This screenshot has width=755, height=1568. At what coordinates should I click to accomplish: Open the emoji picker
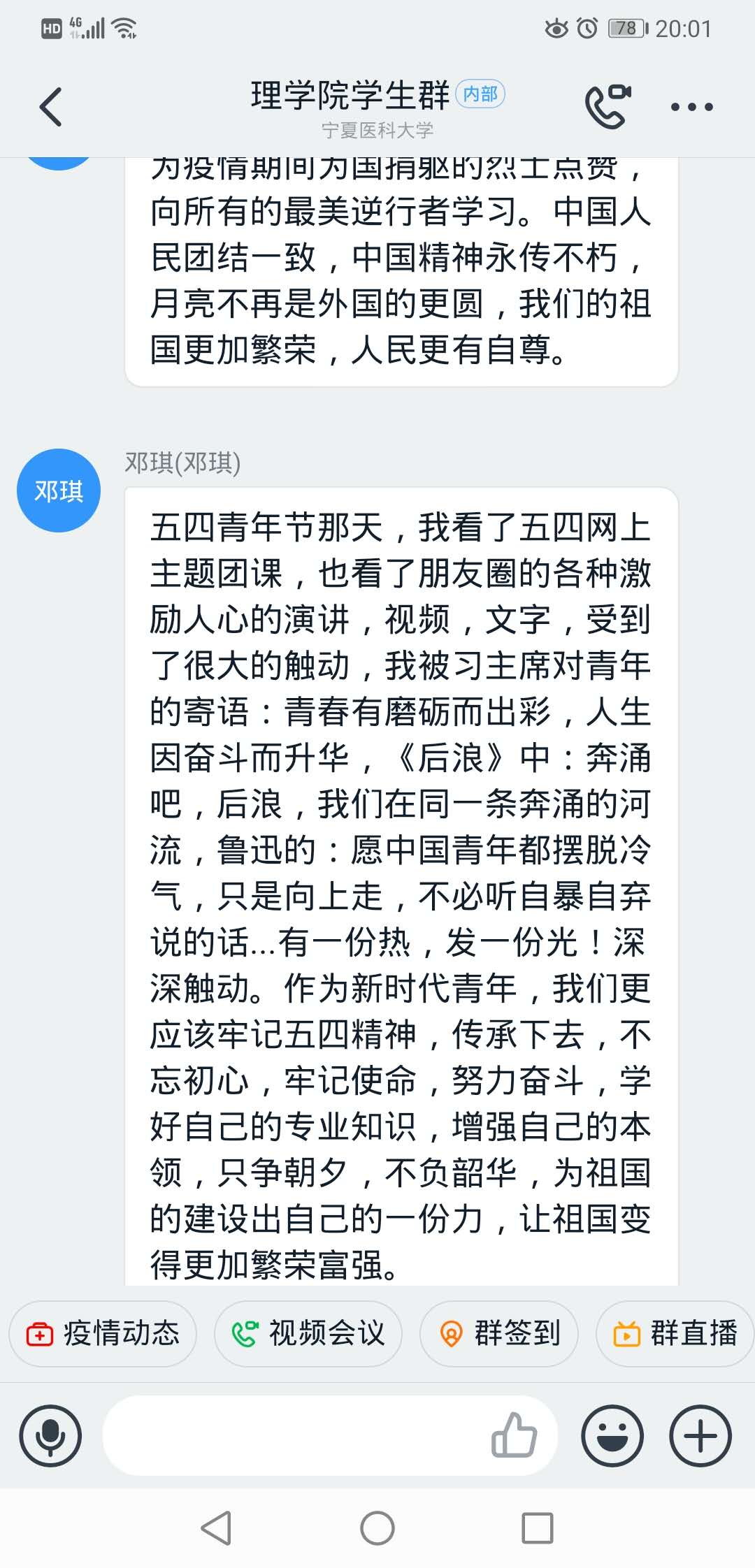(612, 1435)
